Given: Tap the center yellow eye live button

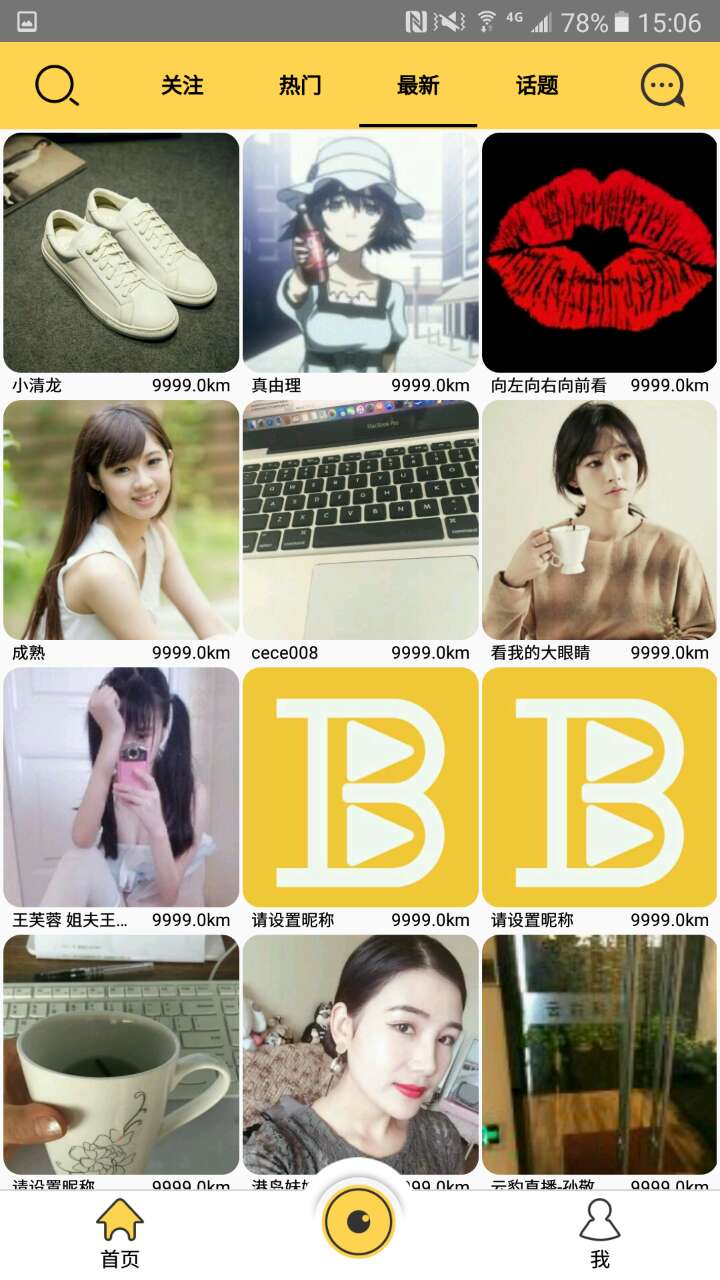Looking at the screenshot, I should (359, 1219).
